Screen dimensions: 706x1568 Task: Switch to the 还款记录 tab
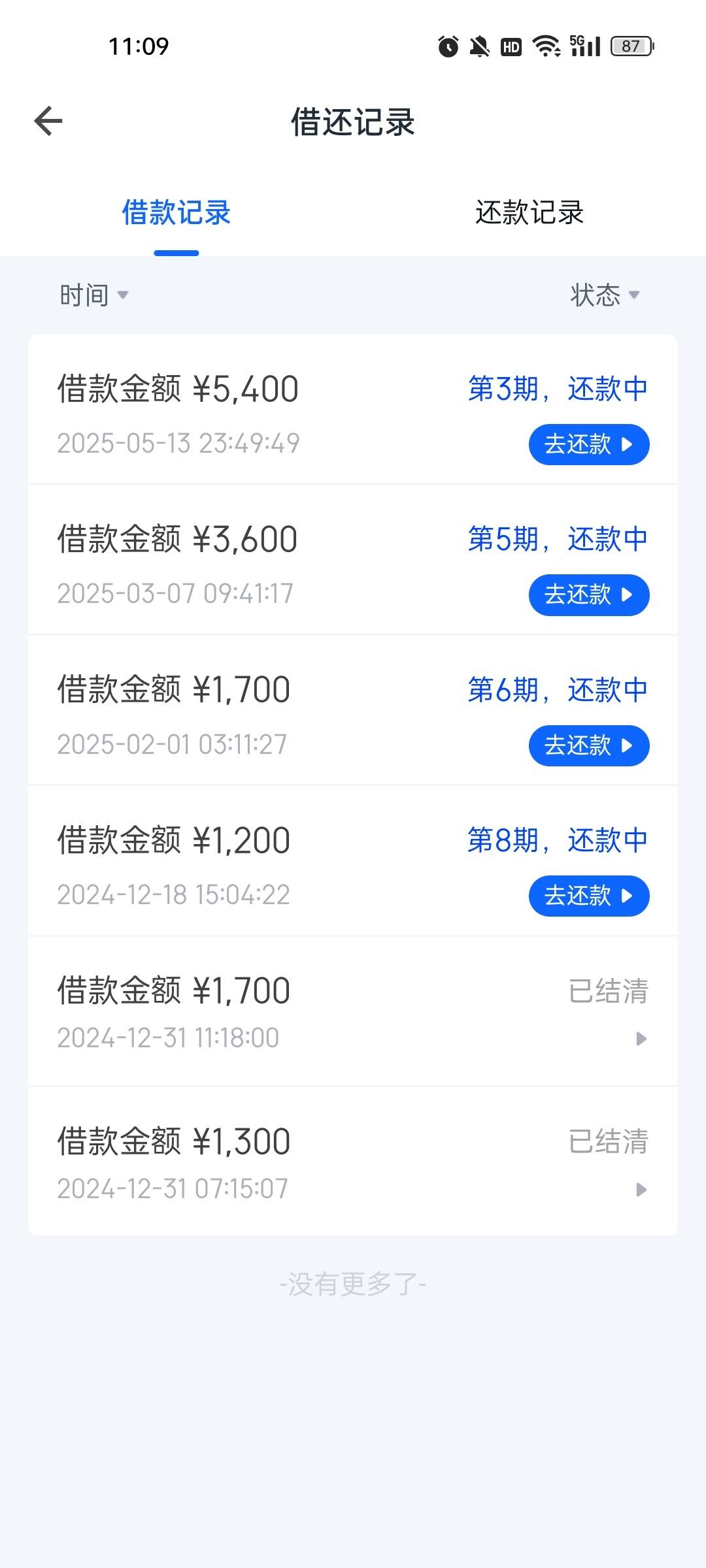pos(529,213)
